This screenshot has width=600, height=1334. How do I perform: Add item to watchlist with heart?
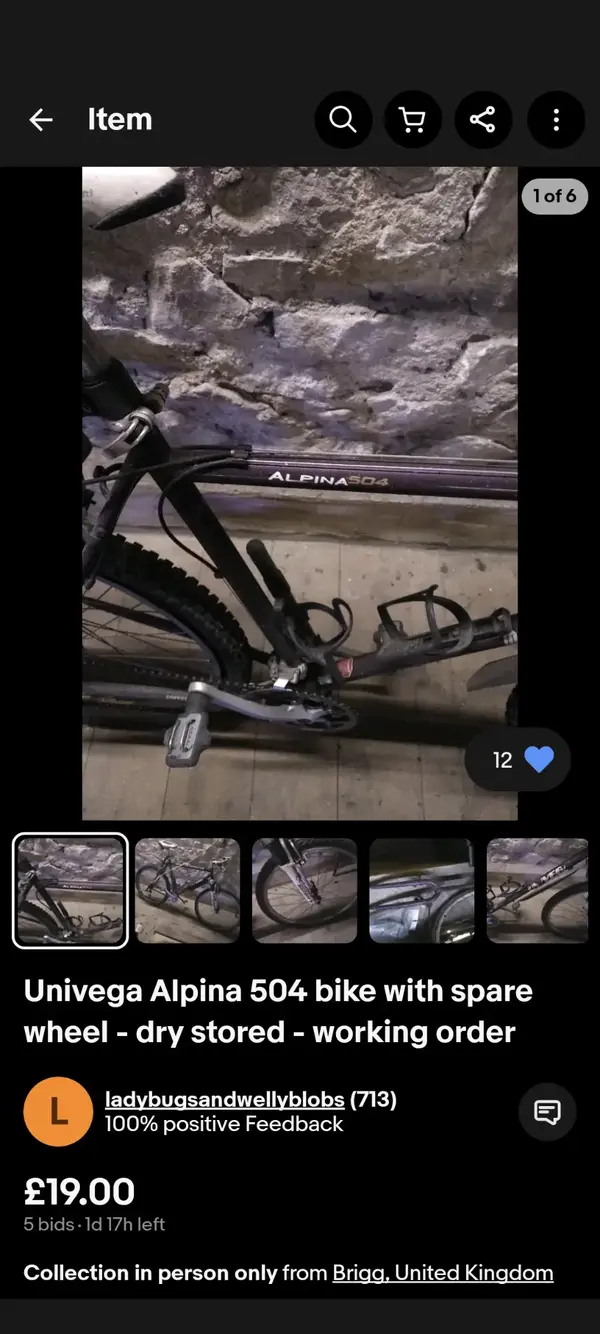538,760
